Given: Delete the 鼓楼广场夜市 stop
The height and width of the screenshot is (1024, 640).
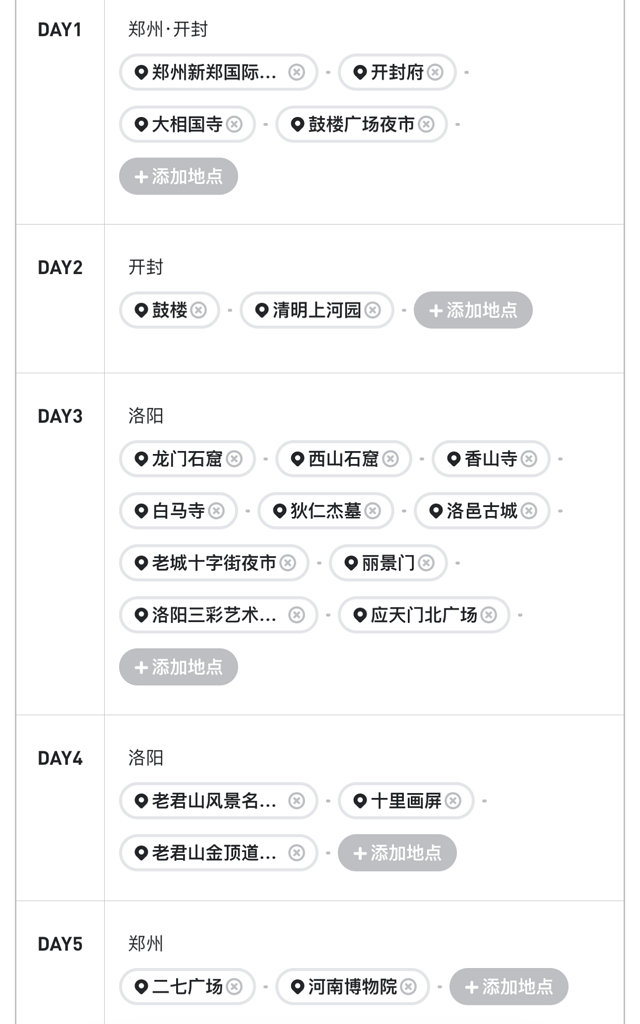Looking at the screenshot, I should point(426,125).
